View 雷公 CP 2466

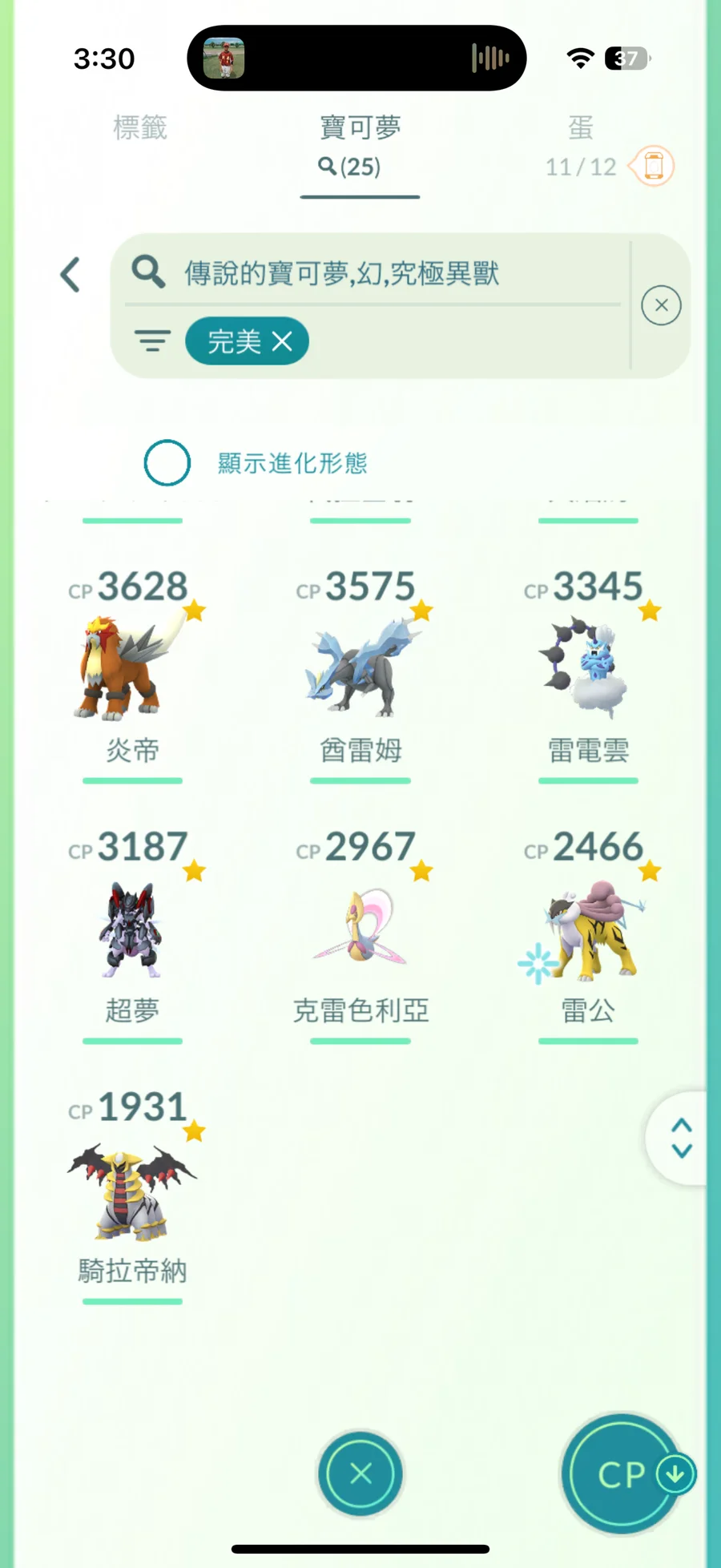588,929
